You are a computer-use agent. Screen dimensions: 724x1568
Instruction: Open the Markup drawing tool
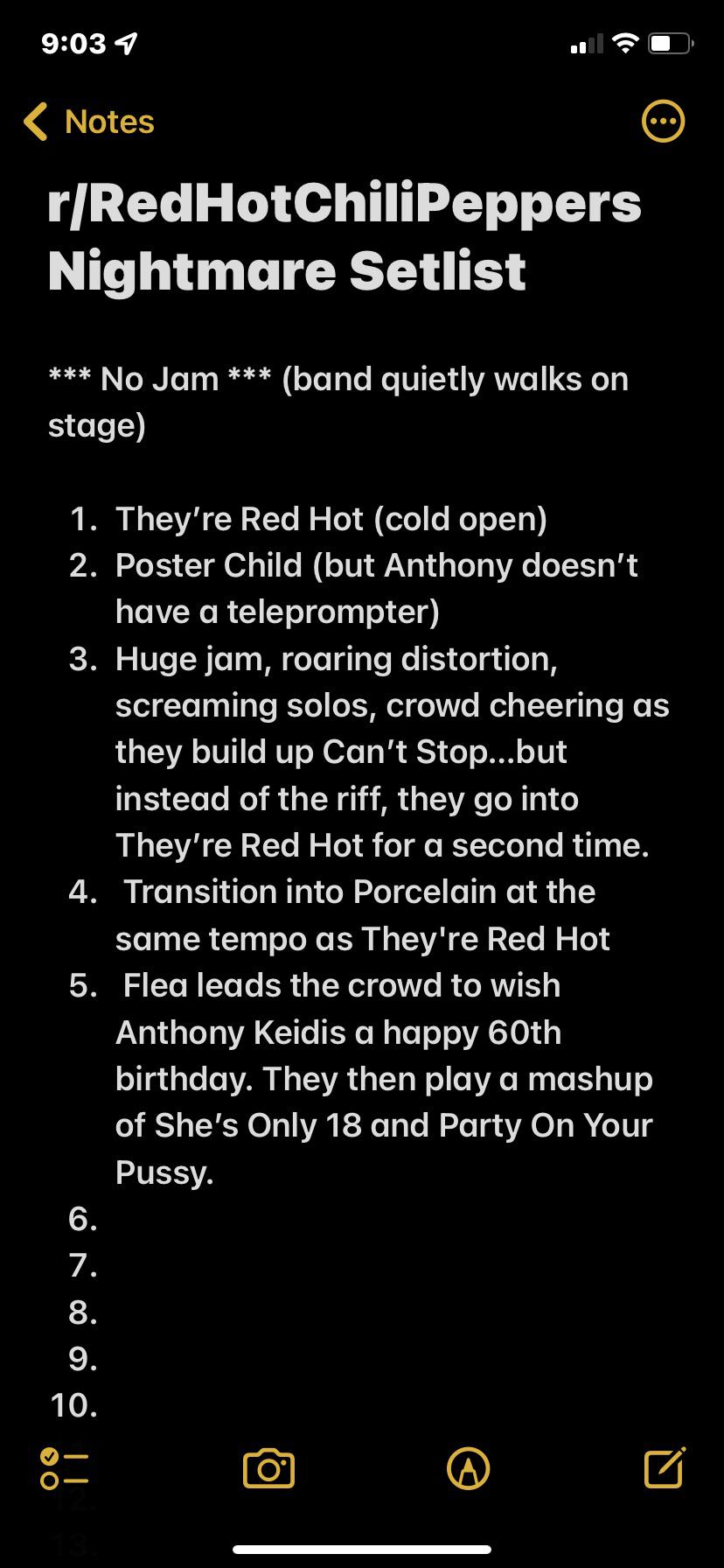pos(470,1468)
